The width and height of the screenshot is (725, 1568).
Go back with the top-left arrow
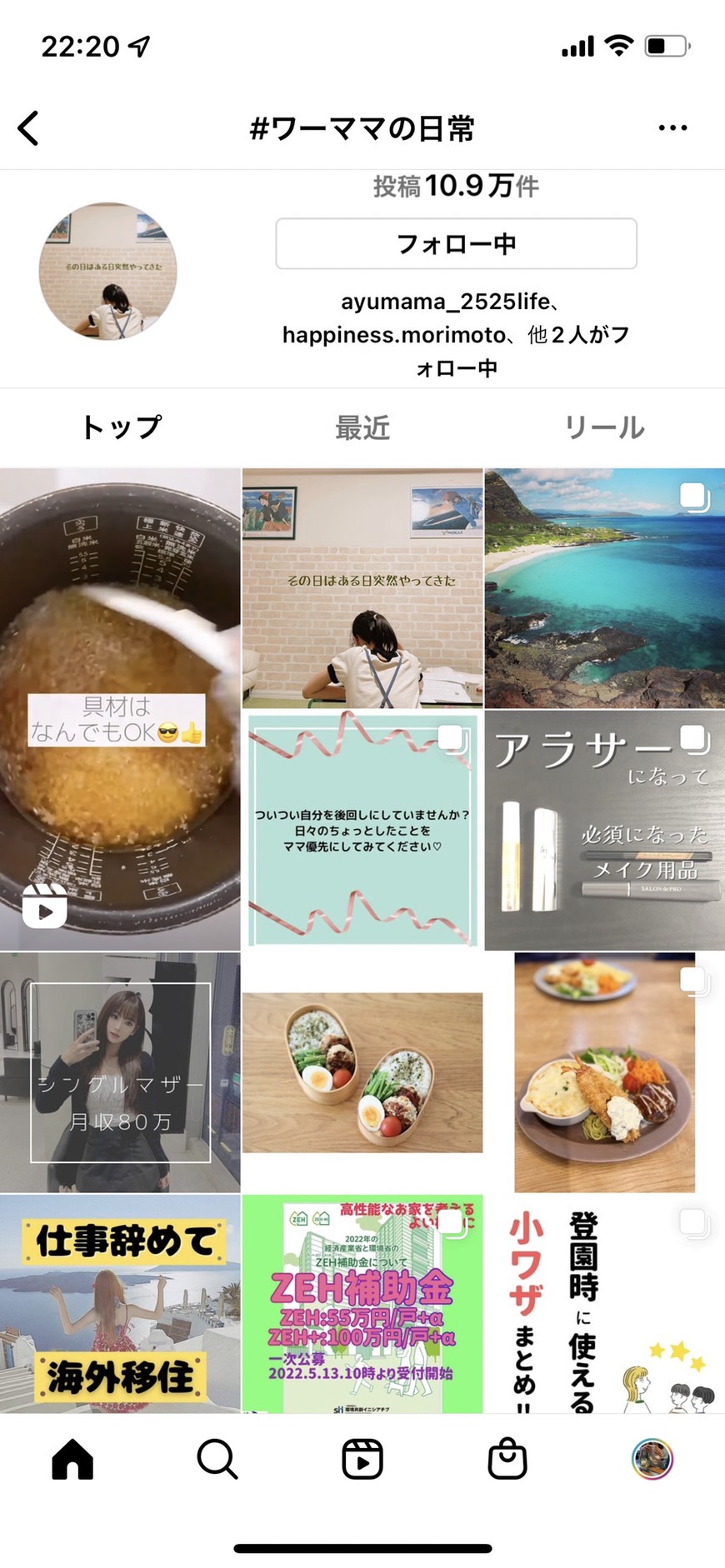point(28,128)
